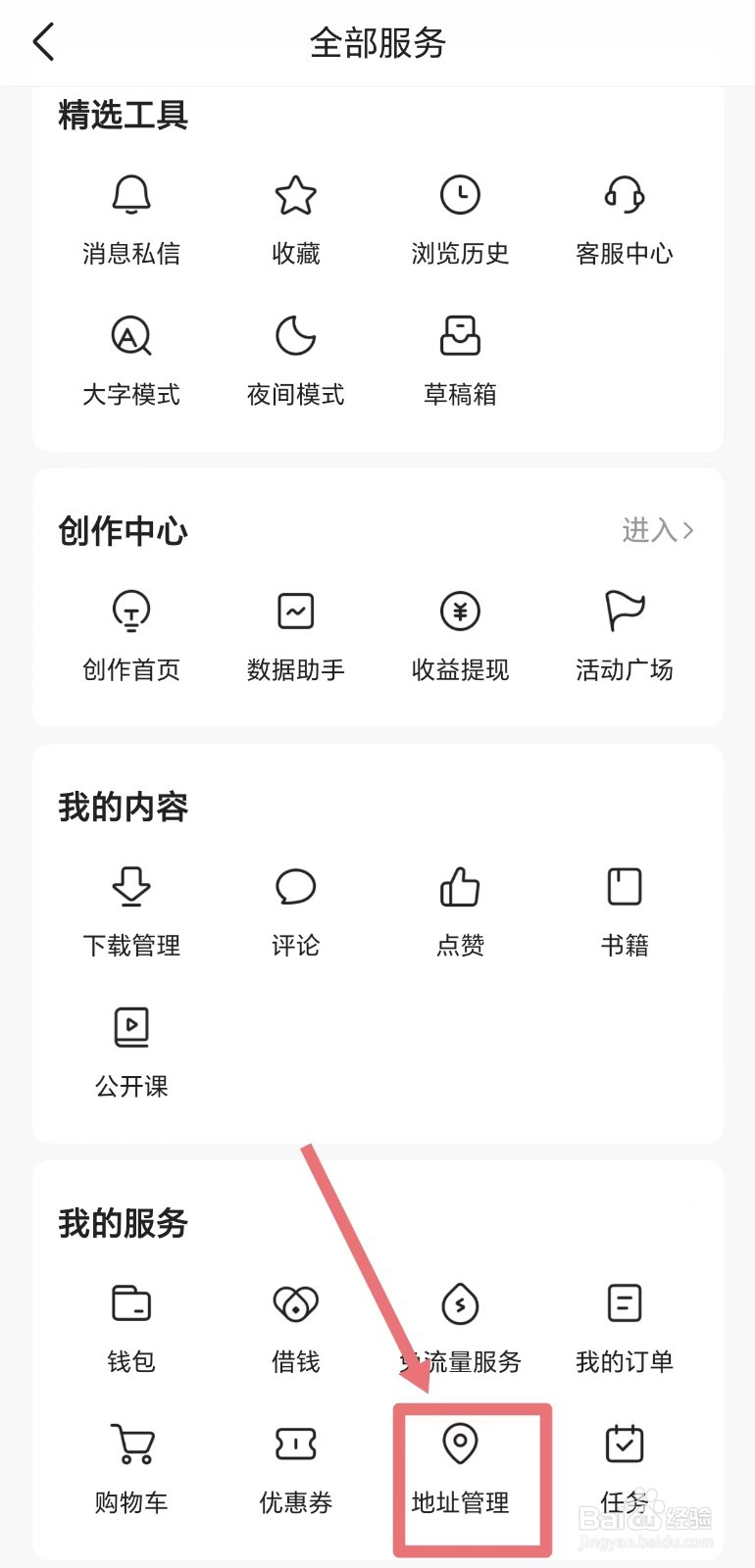Open 下载管理 download manager
The width and height of the screenshot is (755, 1568).
tap(131, 912)
